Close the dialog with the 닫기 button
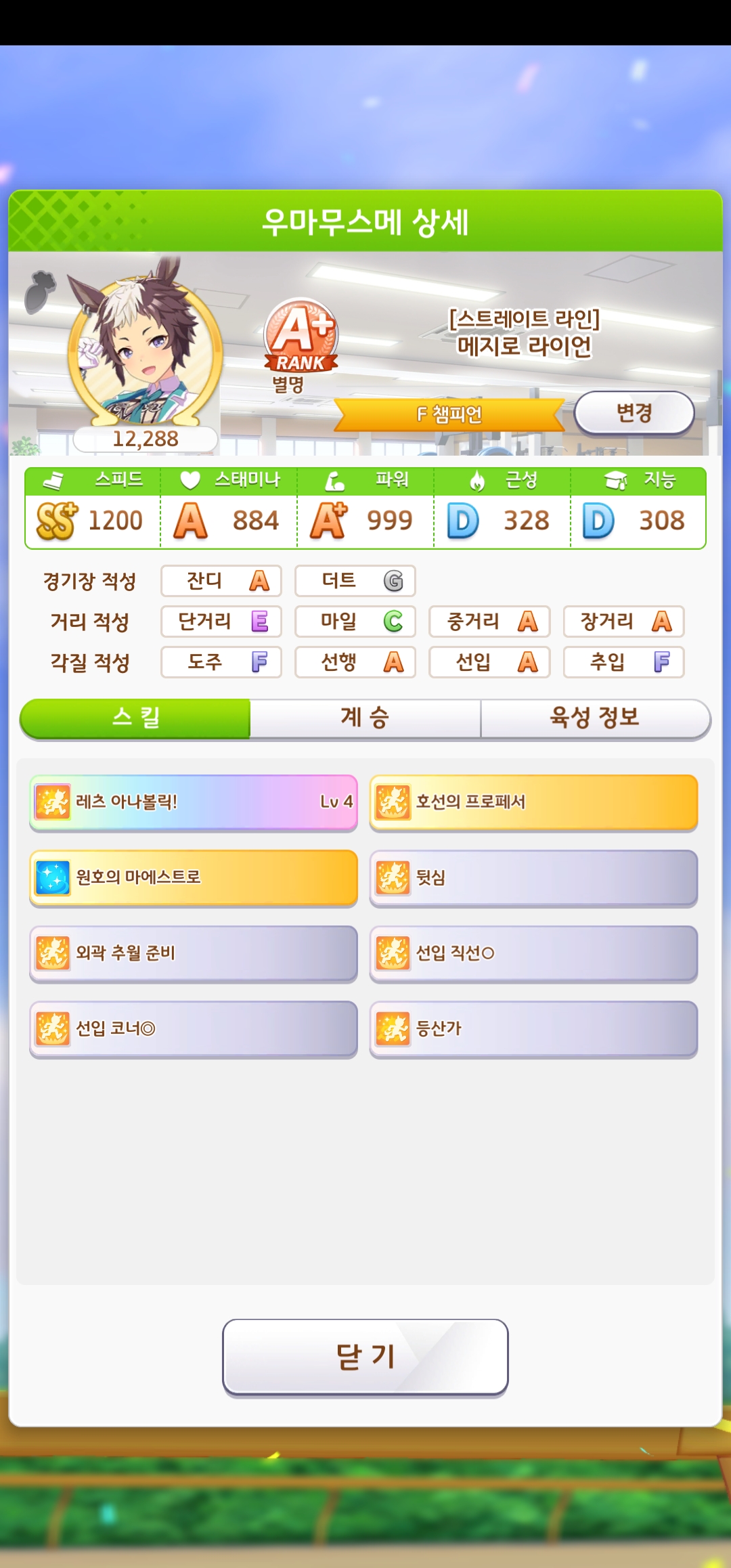731x1568 pixels. 365,1357
